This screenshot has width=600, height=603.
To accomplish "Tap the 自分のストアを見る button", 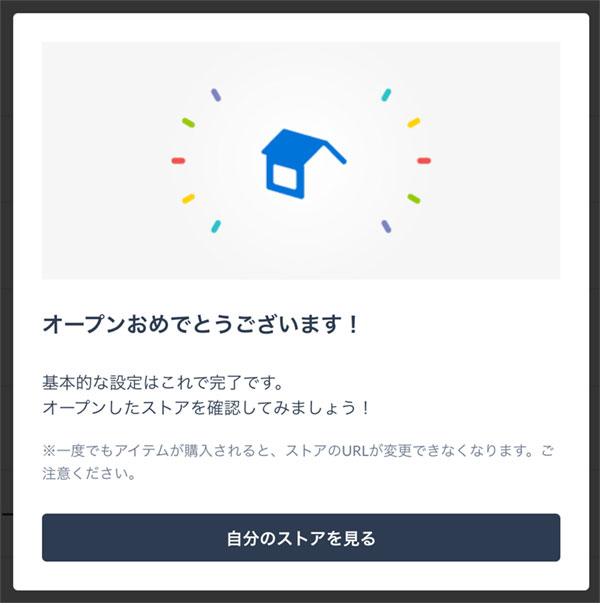I will click(300, 538).
